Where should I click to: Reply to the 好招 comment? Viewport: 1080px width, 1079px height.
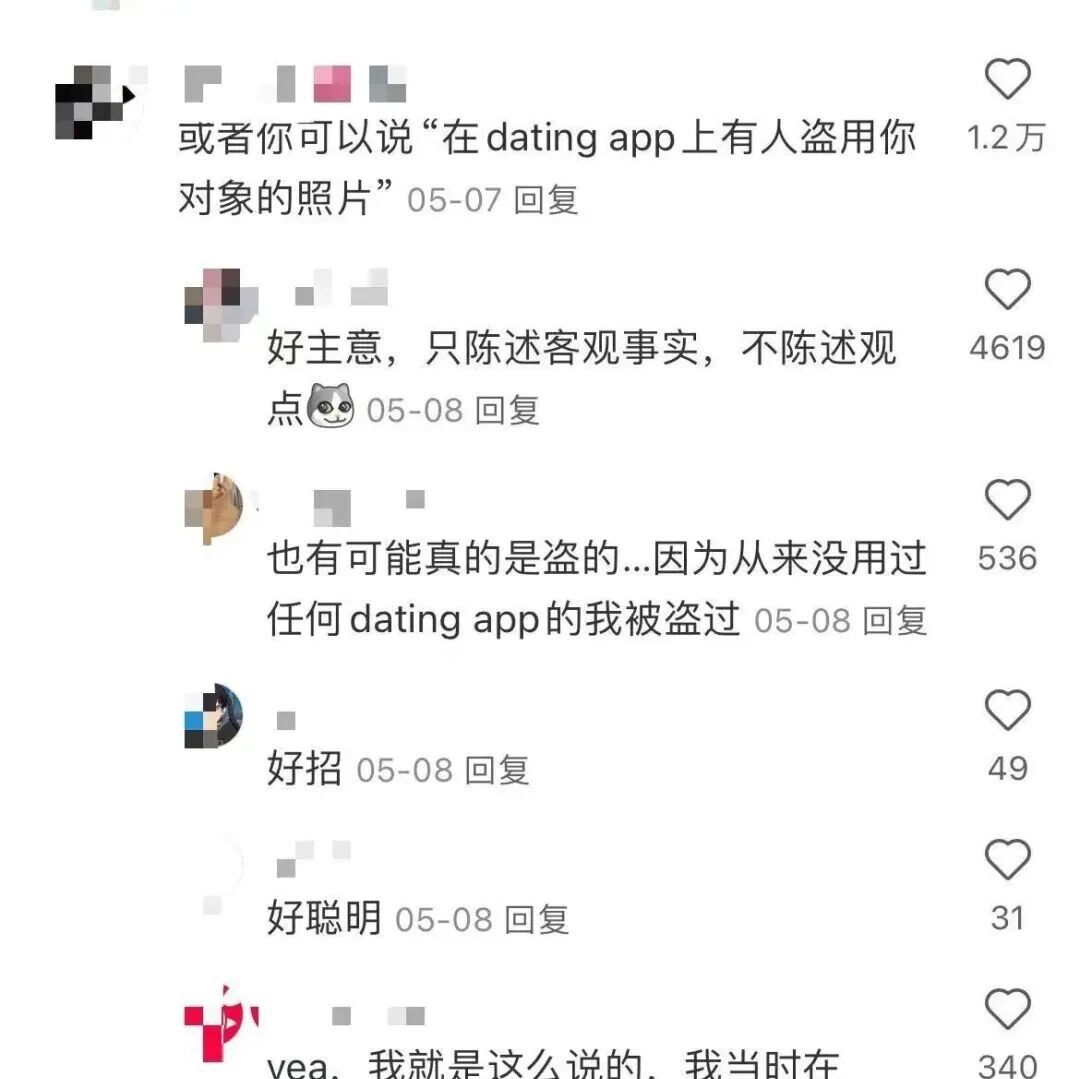497,770
